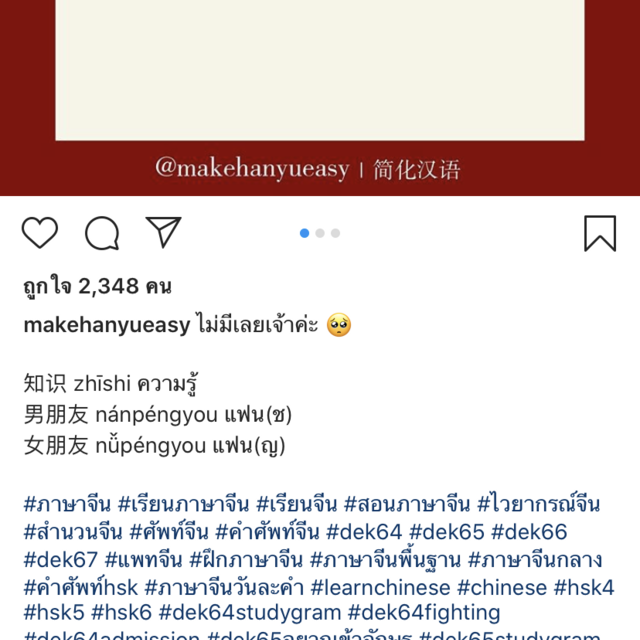This screenshot has width=640, height=640.
Task: Open the comments bubble icon
Action: (102, 233)
